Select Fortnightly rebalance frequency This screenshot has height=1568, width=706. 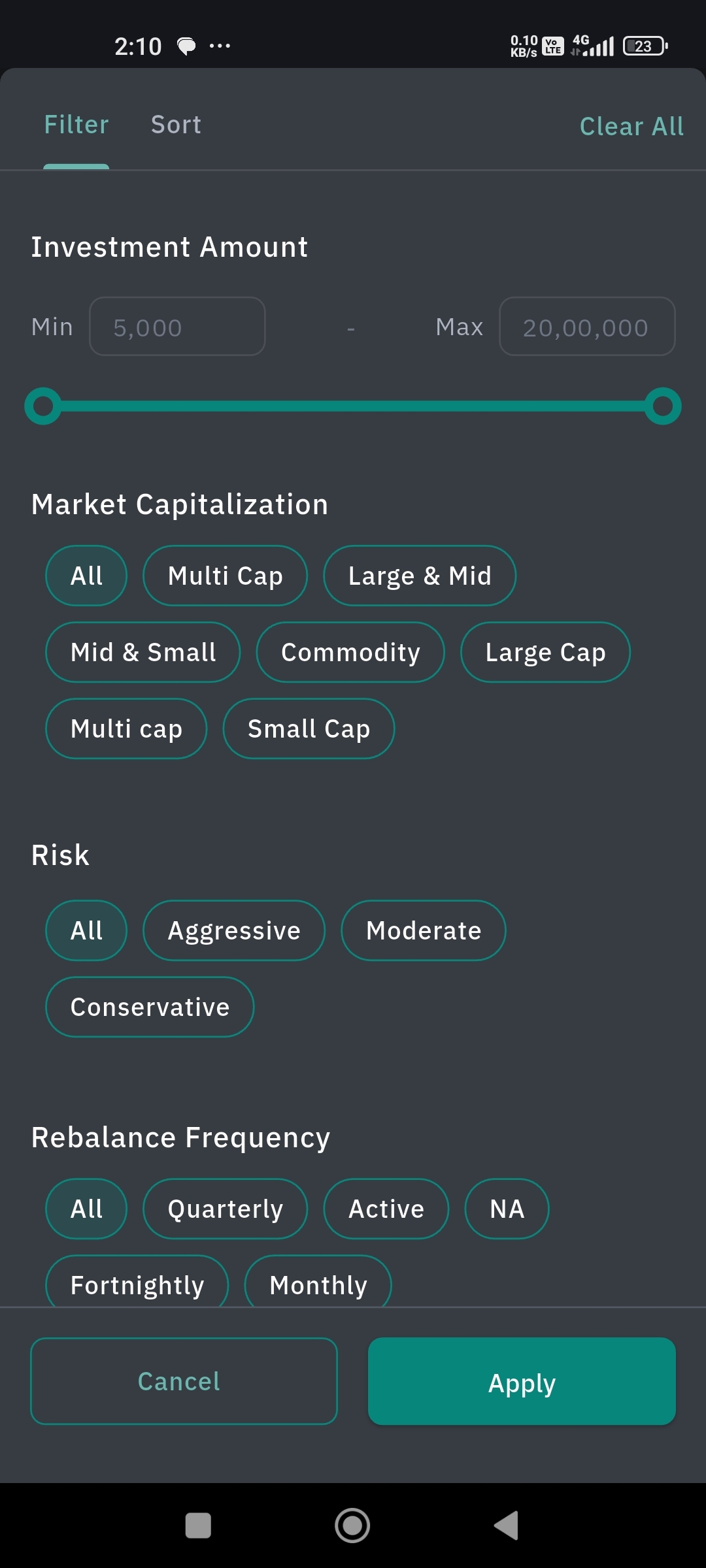pyautogui.click(x=137, y=1284)
